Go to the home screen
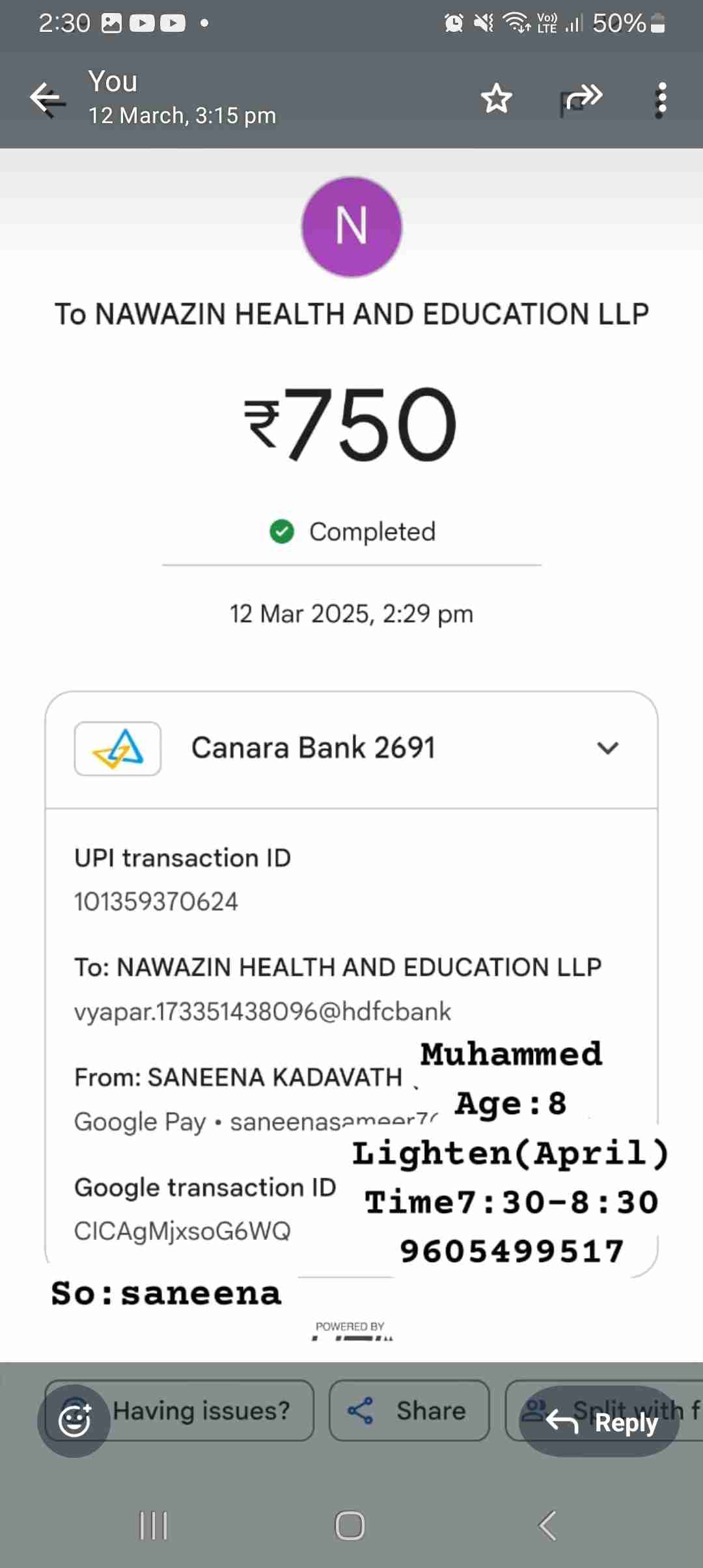Image resolution: width=703 pixels, height=1568 pixels. (x=350, y=1525)
